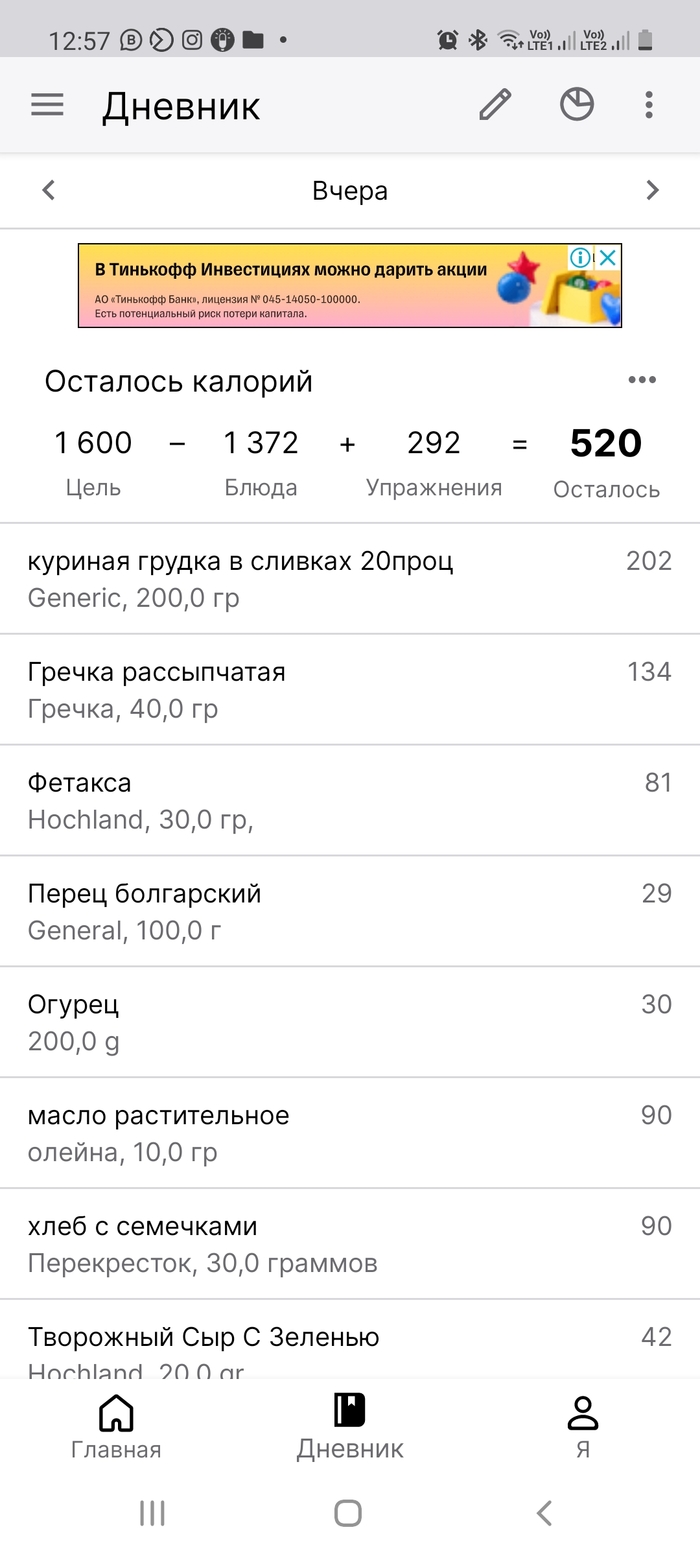The height and width of the screenshot is (1556, 700).
Task: Open the хлеб с семечками entry
Action: (350, 1244)
